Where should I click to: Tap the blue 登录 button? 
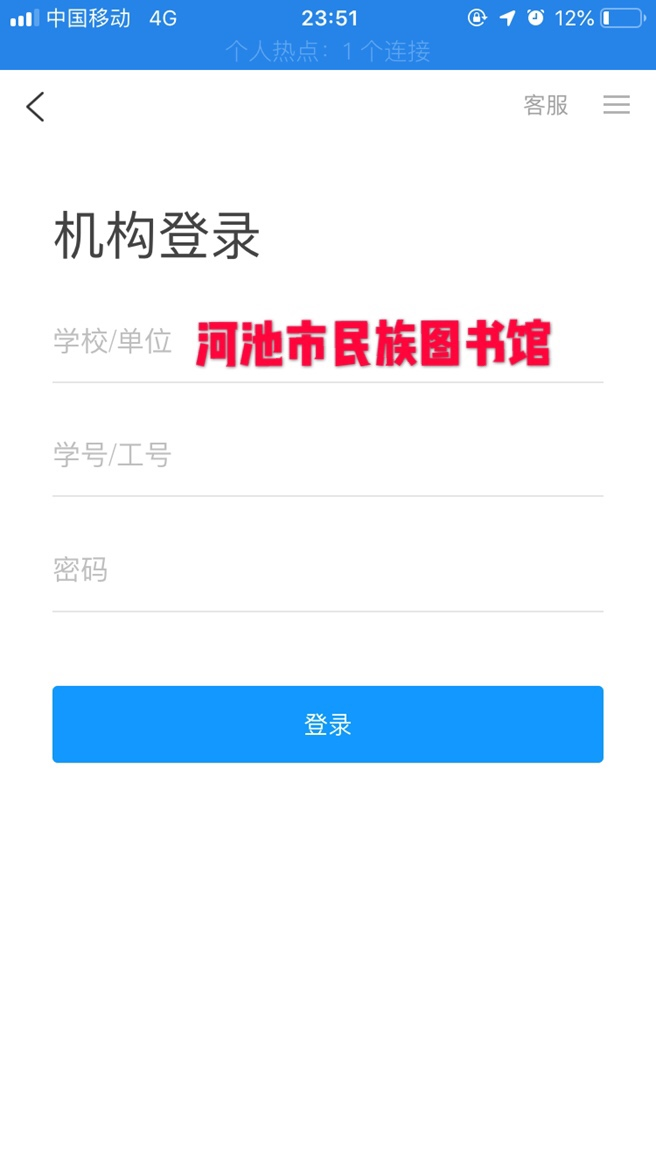(x=328, y=724)
